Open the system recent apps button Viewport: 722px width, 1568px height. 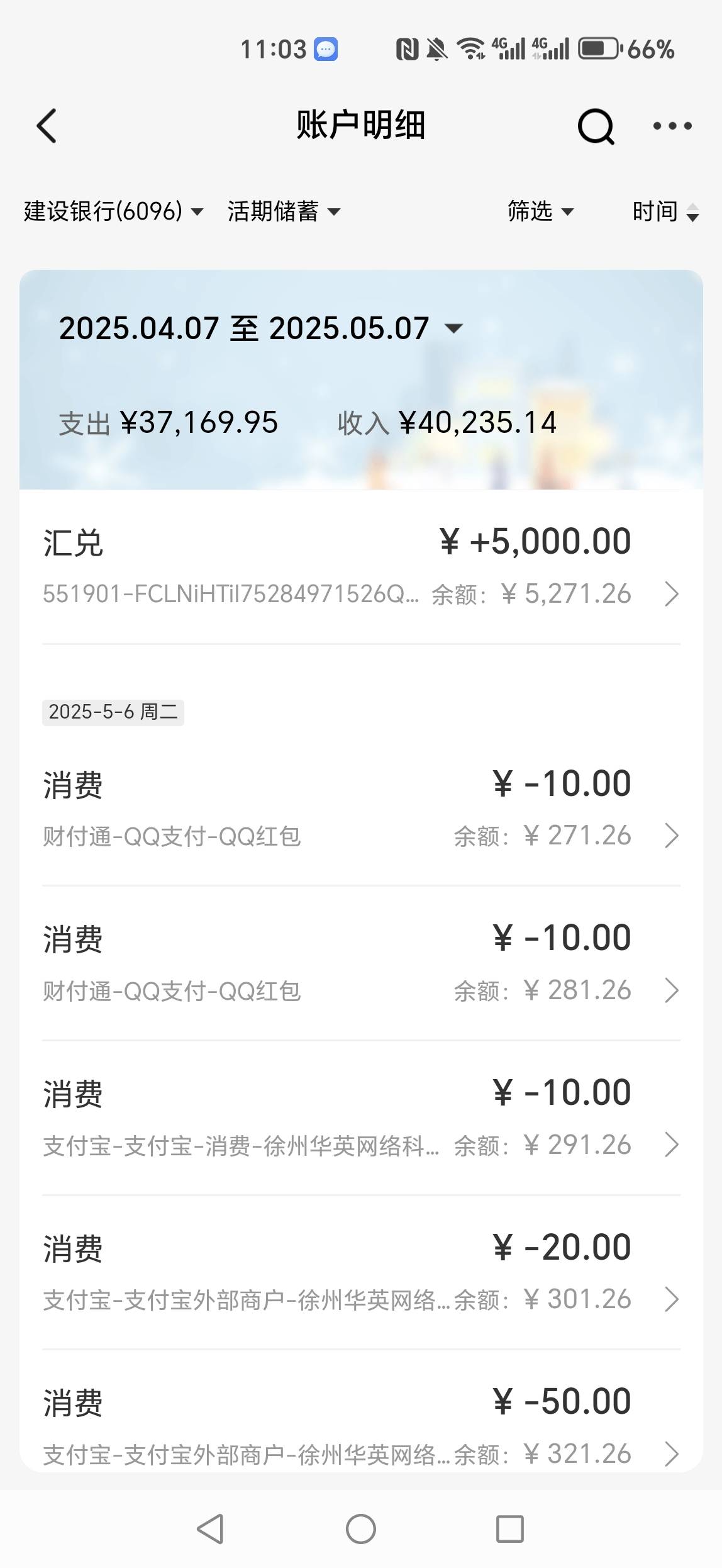[510, 1529]
